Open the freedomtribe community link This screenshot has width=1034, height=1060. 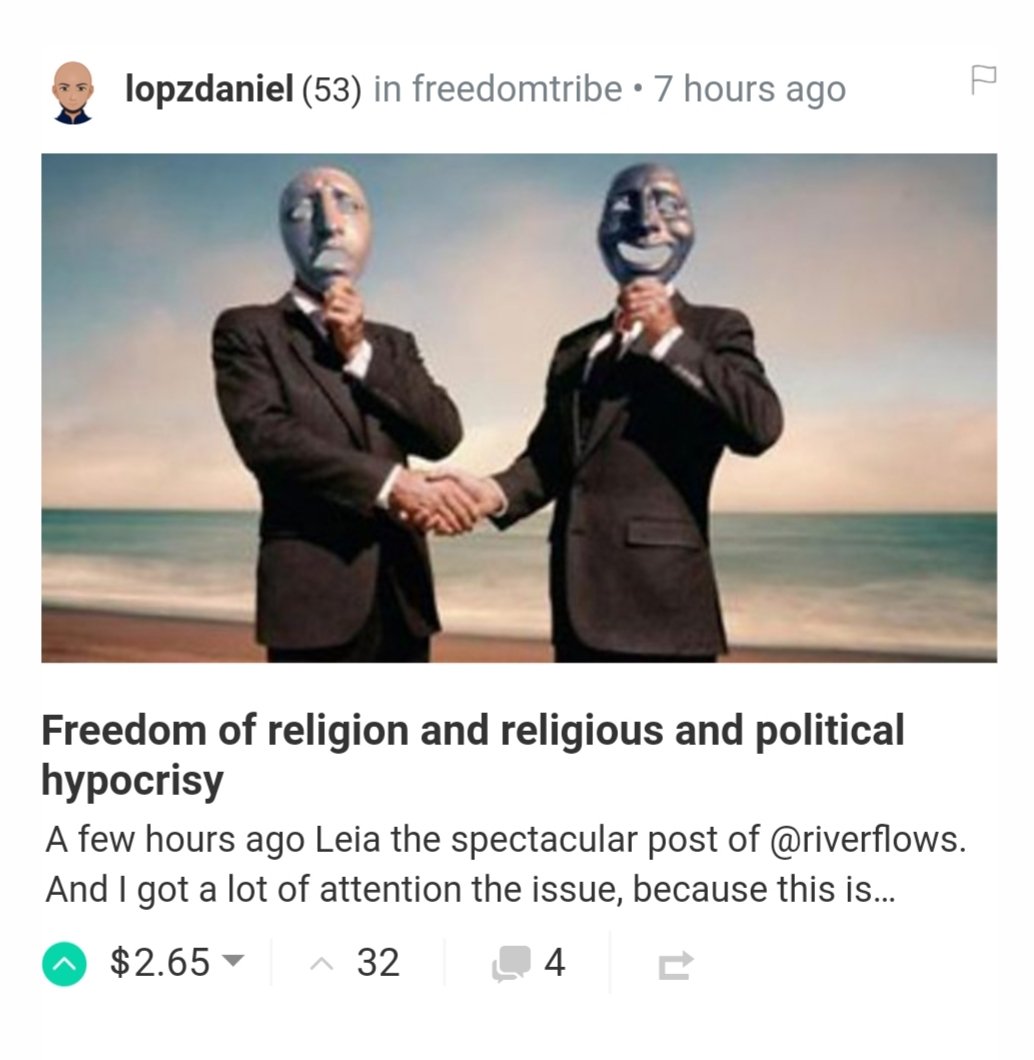[516, 90]
